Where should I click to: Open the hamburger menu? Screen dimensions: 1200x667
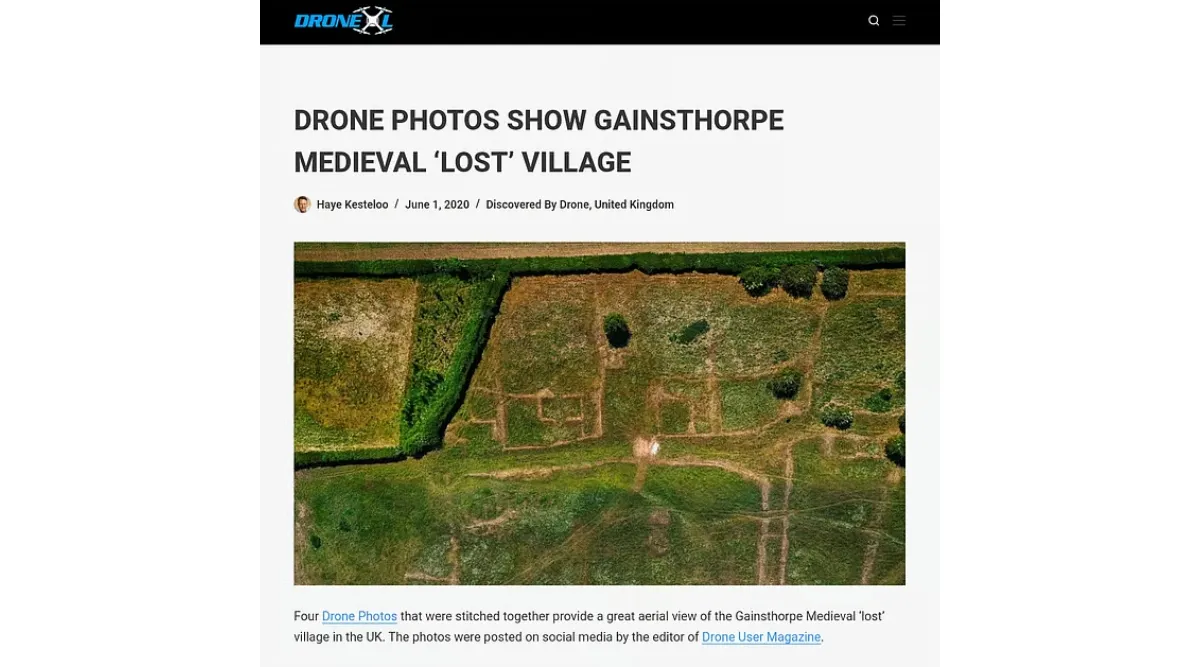point(899,21)
